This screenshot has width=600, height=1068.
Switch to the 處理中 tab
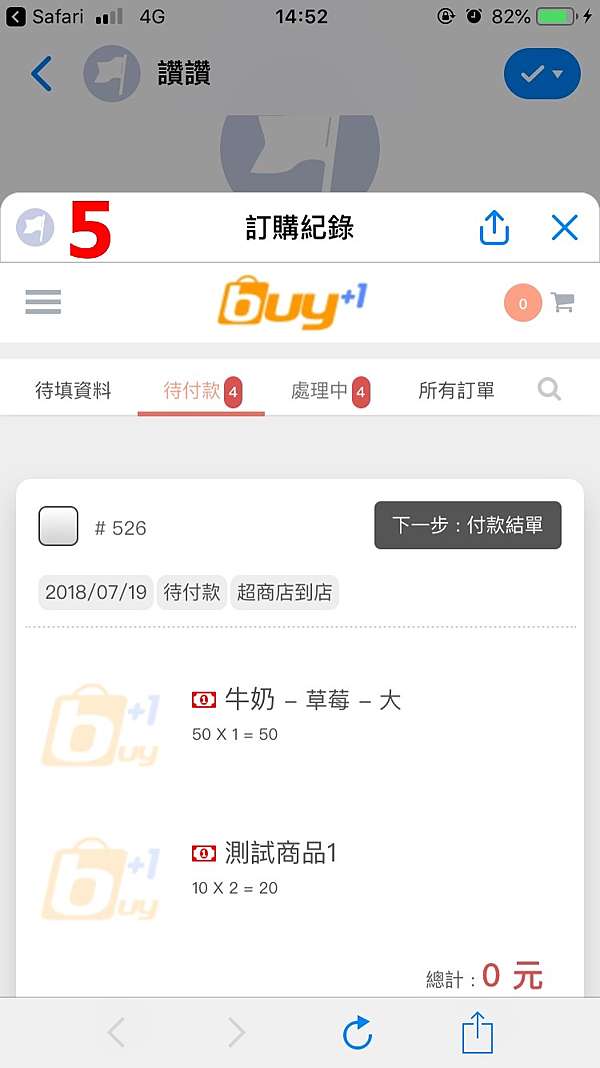pos(330,391)
